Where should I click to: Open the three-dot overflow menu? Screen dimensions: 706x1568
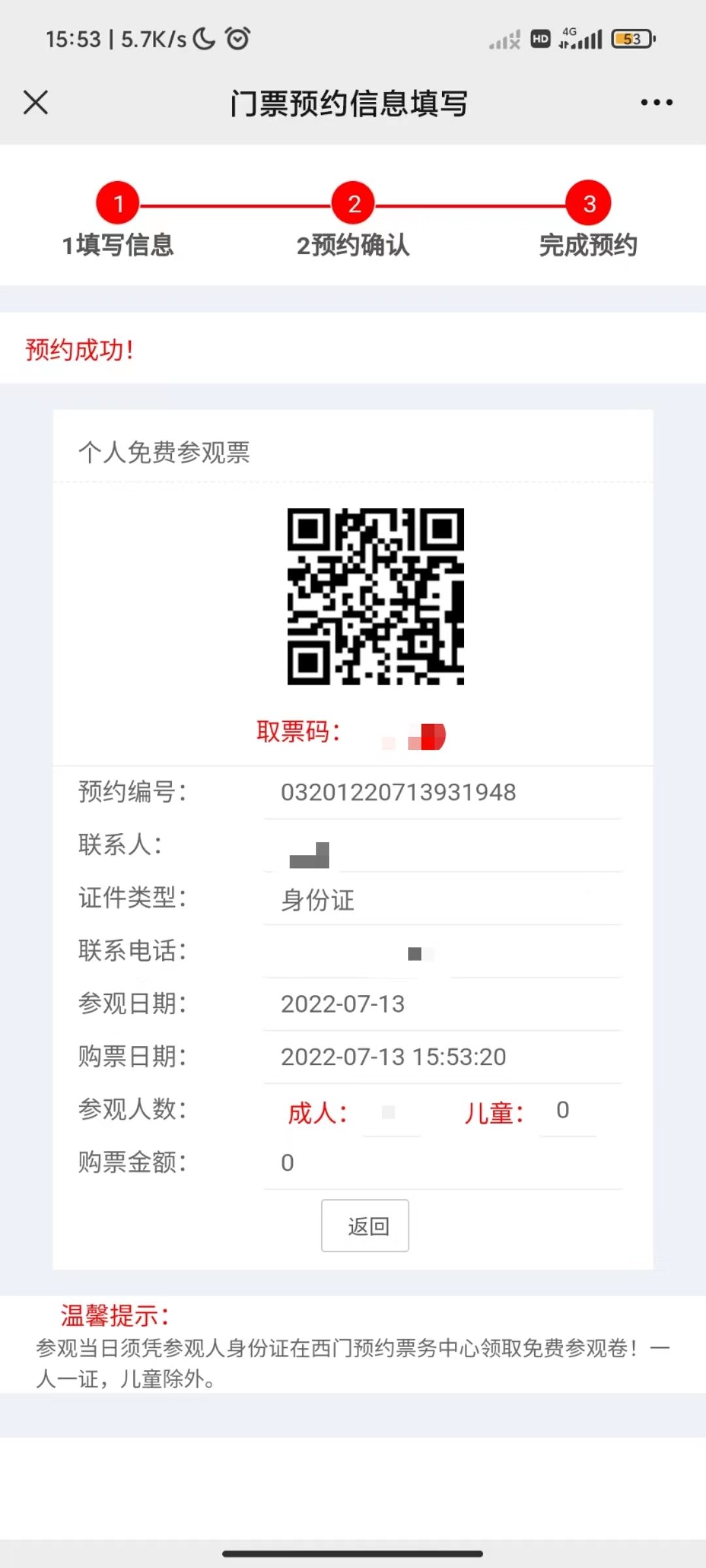click(x=656, y=103)
